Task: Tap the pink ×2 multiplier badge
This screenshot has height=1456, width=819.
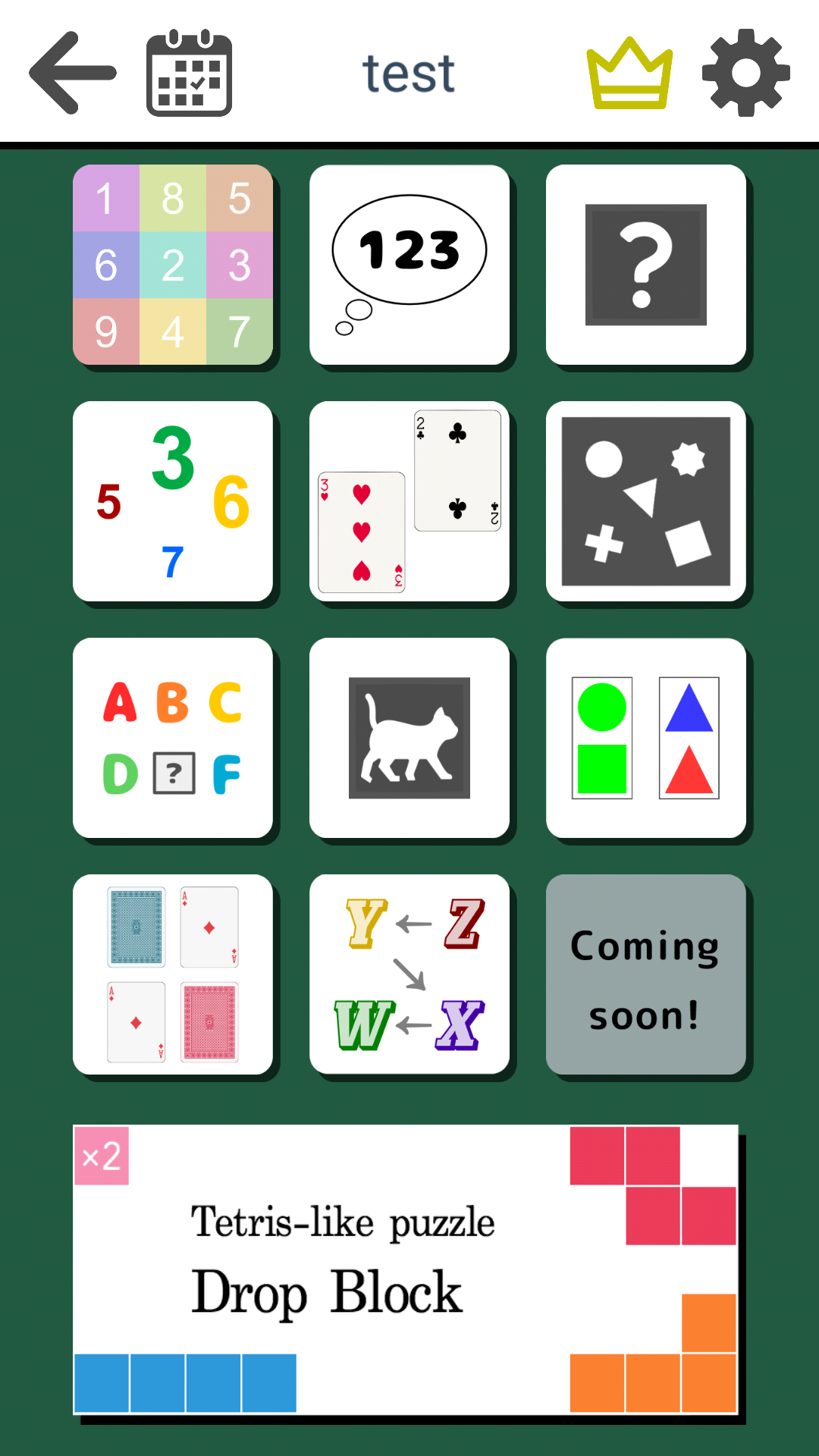Action: tap(102, 1156)
